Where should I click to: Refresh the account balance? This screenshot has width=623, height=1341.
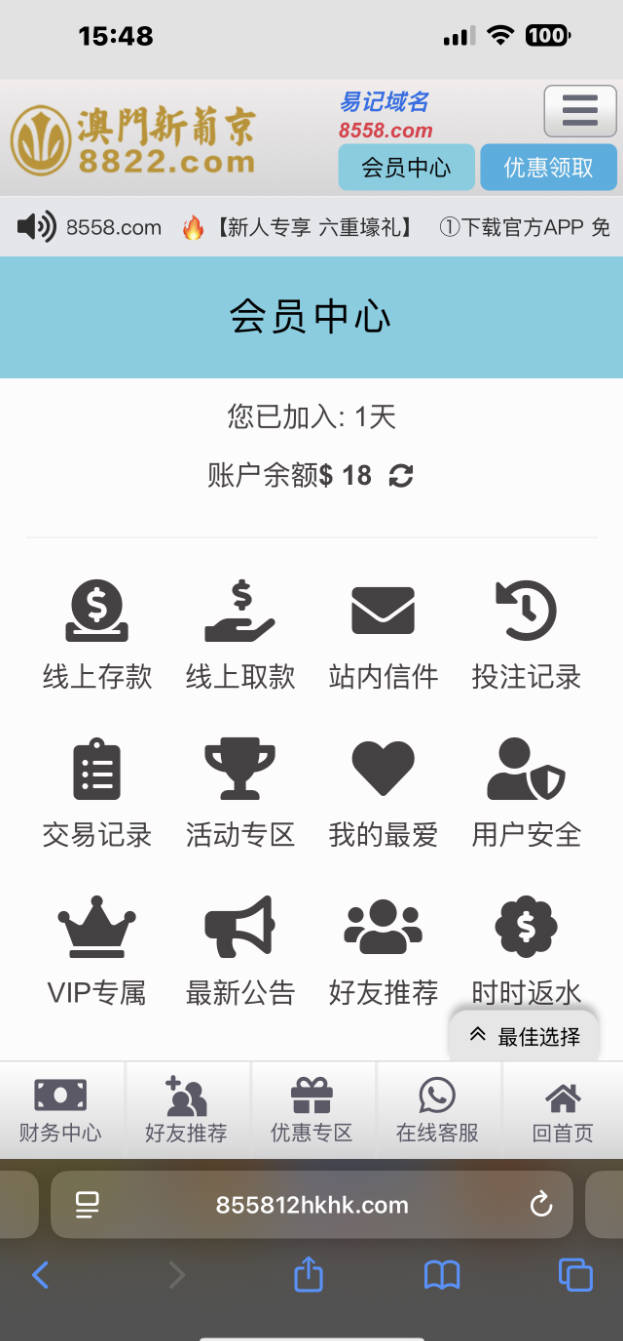(401, 476)
